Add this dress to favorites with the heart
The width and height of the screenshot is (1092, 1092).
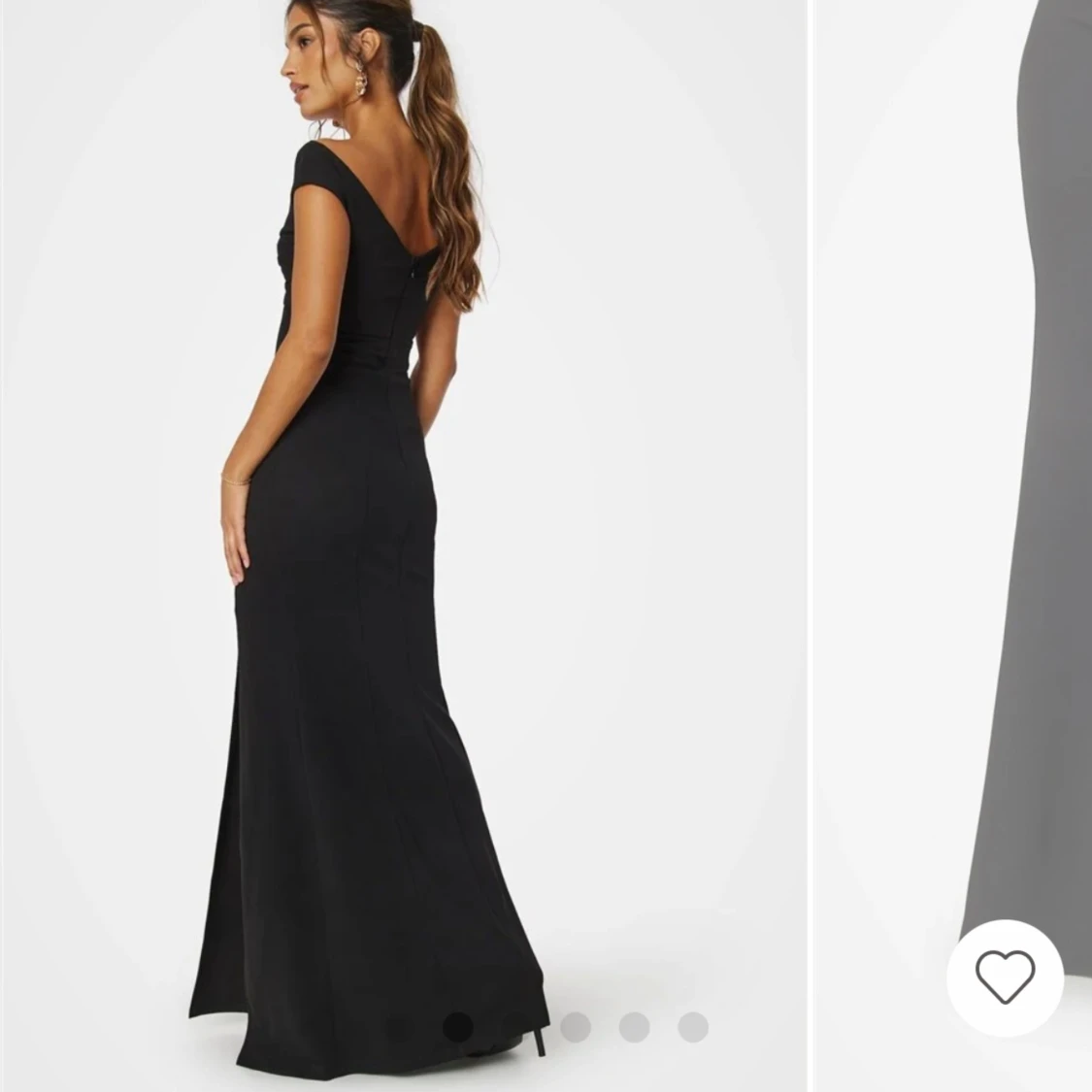(1005, 976)
